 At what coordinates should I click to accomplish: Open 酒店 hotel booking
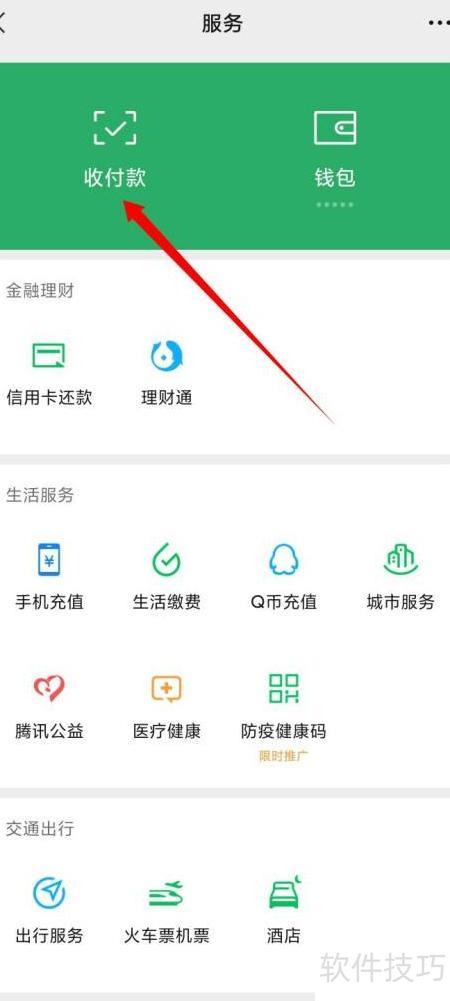tap(283, 910)
